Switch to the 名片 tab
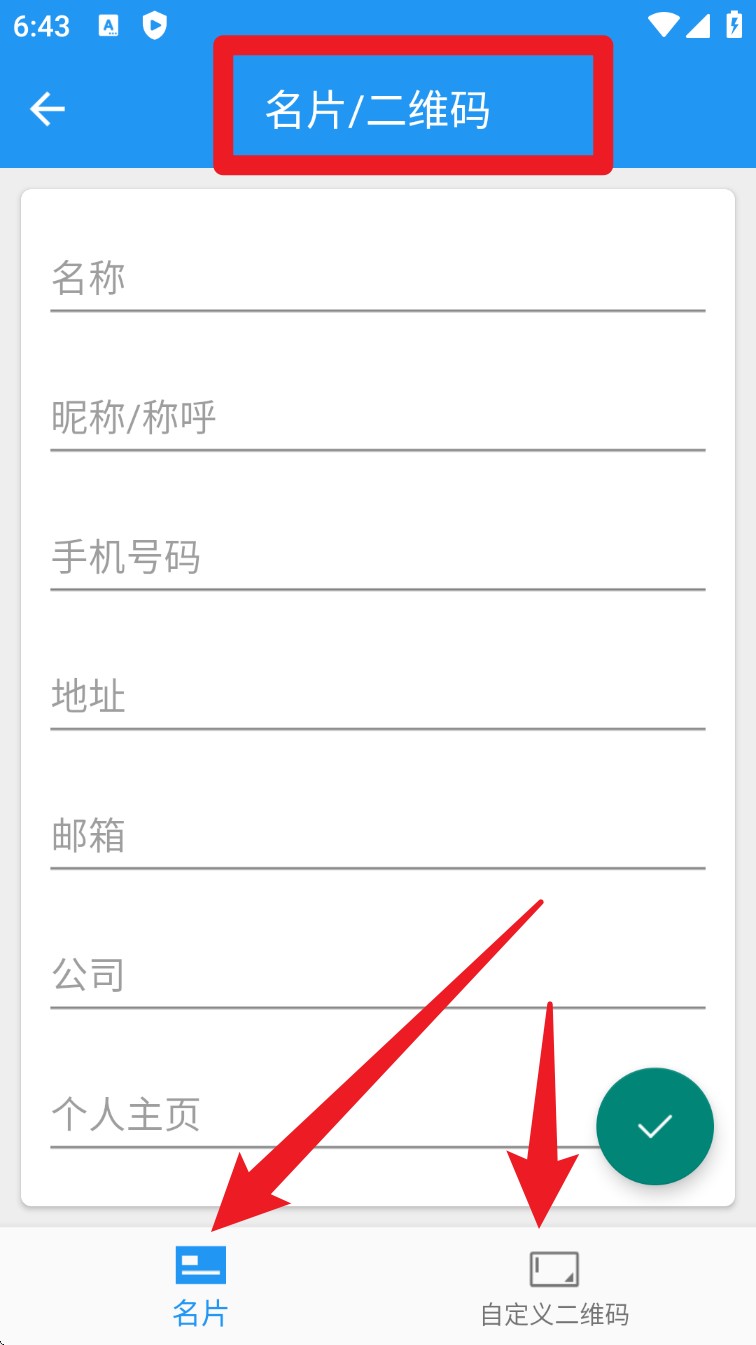The image size is (756, 1345). (200, 1286)
